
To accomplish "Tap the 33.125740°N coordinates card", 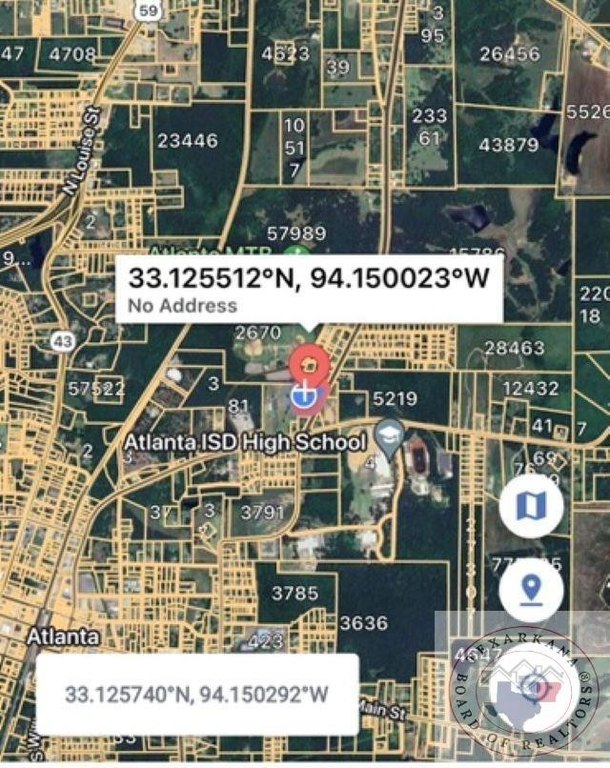I will [x=197, y=694].
